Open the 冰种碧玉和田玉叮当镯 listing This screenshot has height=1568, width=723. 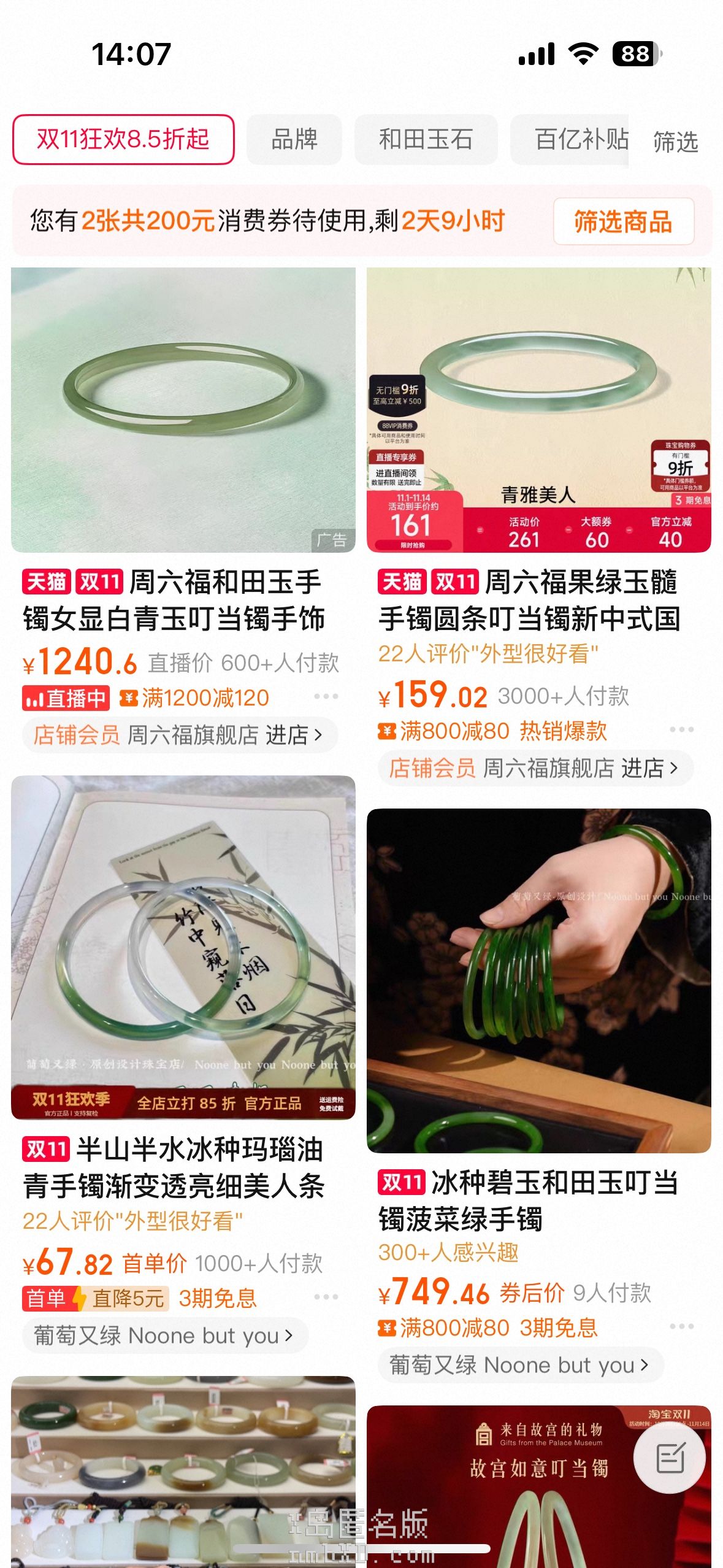pyautogui.click(x=538, y=980)
